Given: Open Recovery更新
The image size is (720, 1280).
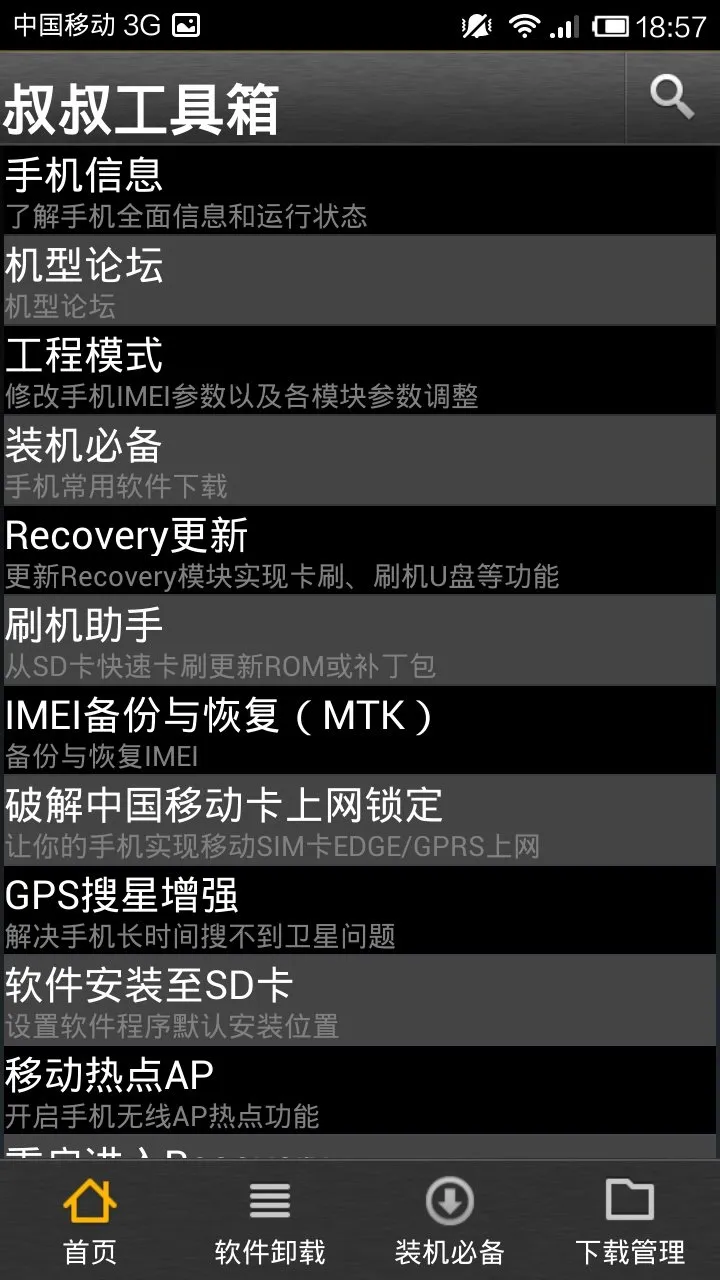Looking at the screenshot, I should point(360,550).
